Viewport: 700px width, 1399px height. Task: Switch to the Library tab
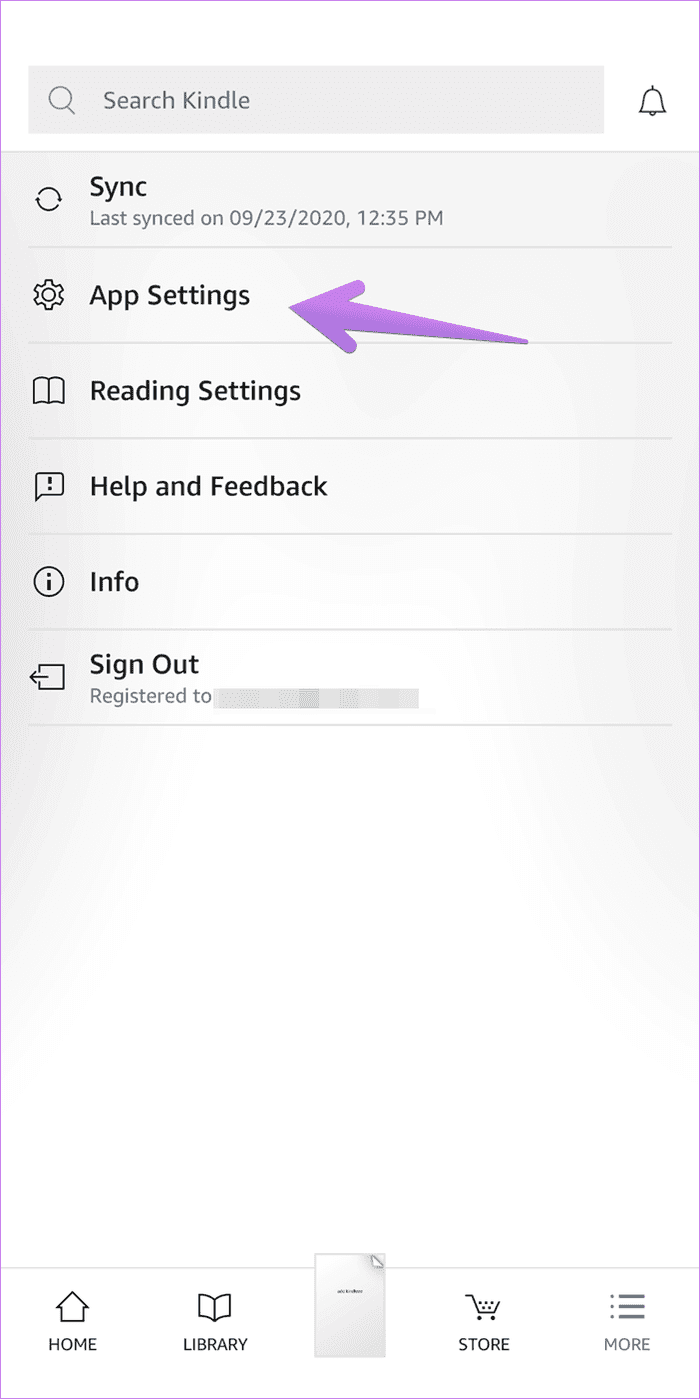215,1322
